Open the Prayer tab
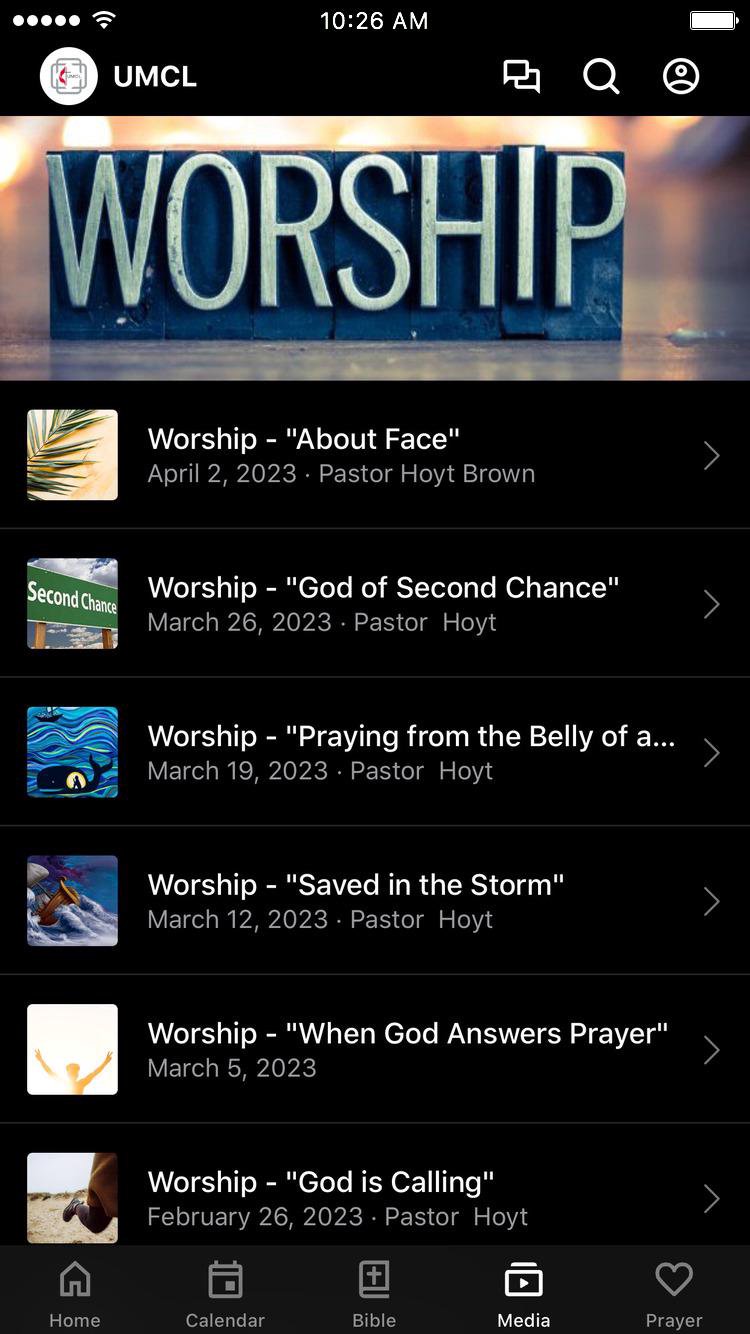 point(674,1294)
